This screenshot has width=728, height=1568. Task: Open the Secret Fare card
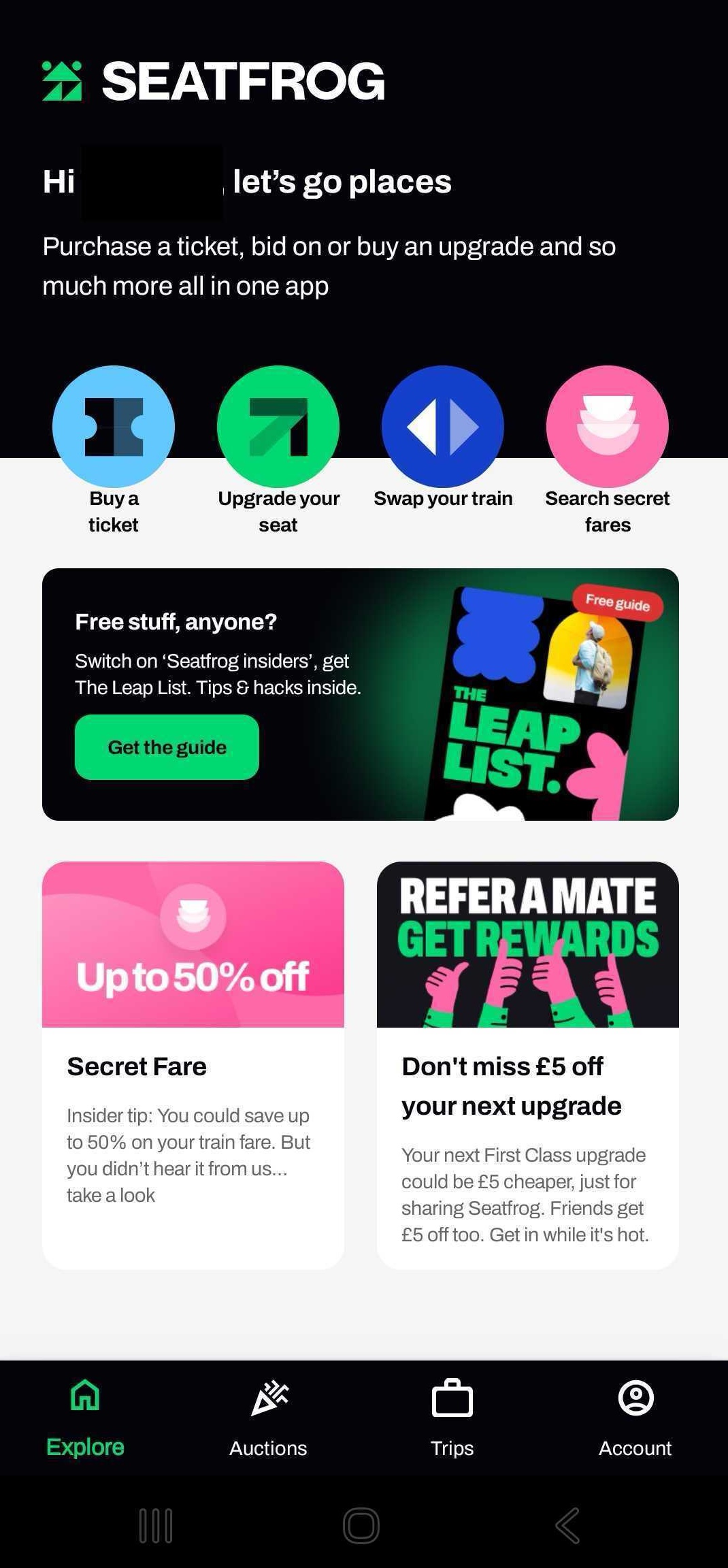(x=193, y=1065)
